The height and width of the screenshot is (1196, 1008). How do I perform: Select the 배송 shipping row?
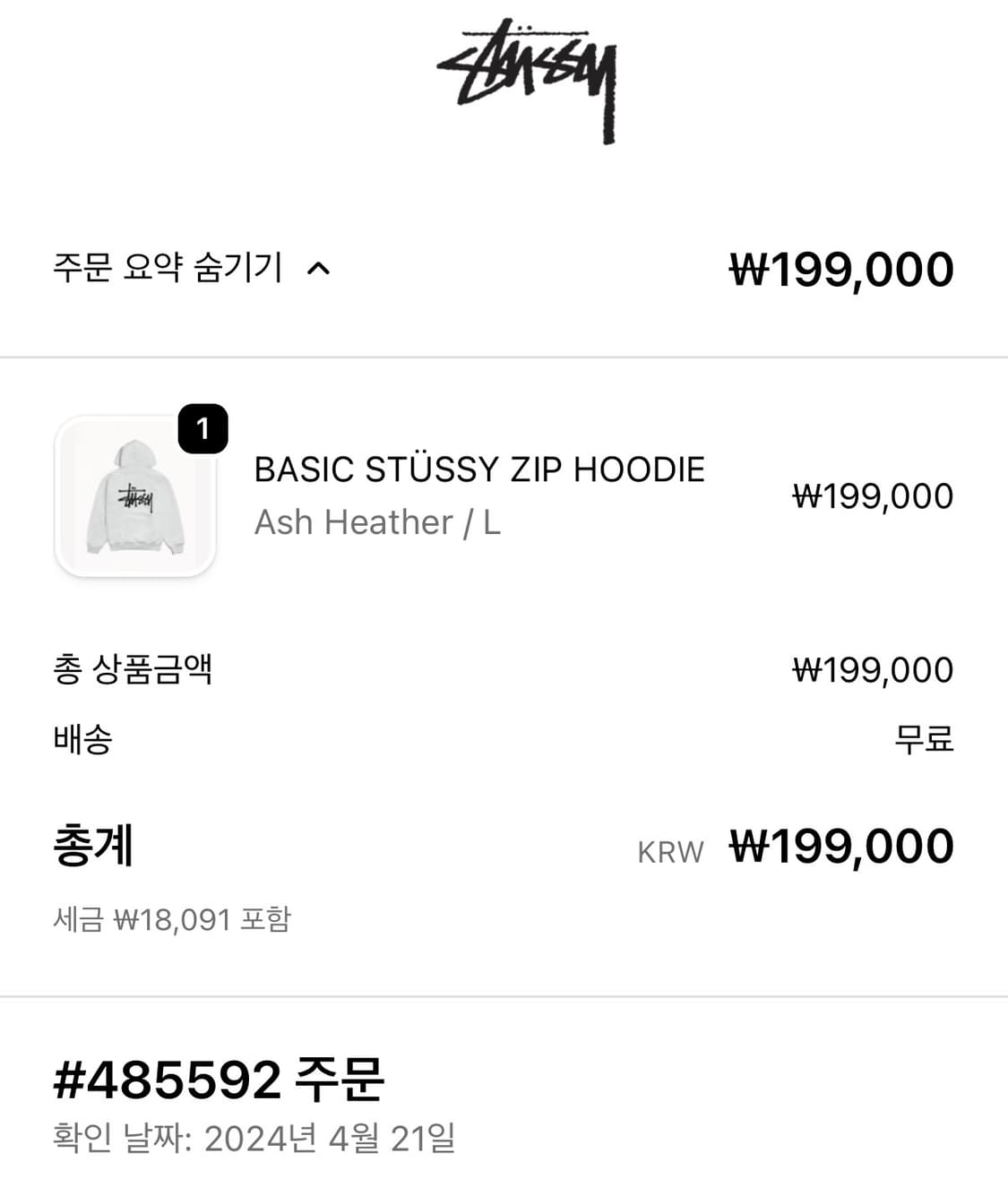point(82,741)
